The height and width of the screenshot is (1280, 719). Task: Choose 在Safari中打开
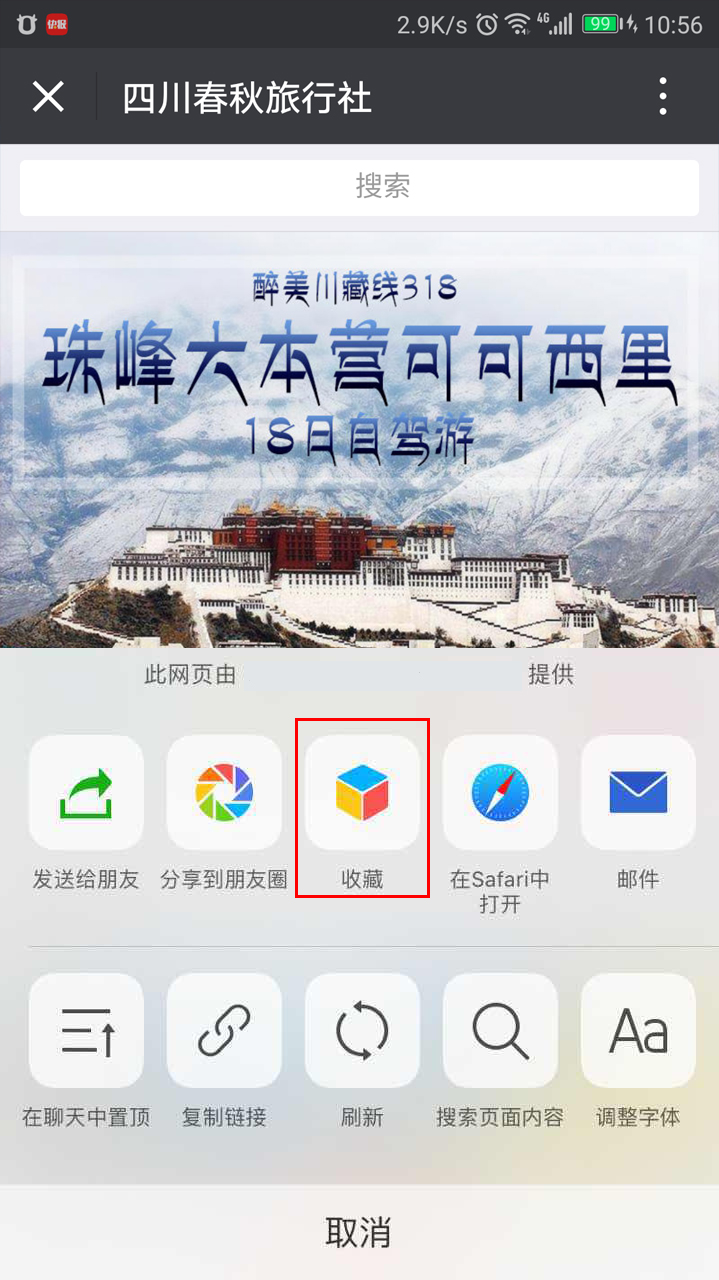pos(500,793)
